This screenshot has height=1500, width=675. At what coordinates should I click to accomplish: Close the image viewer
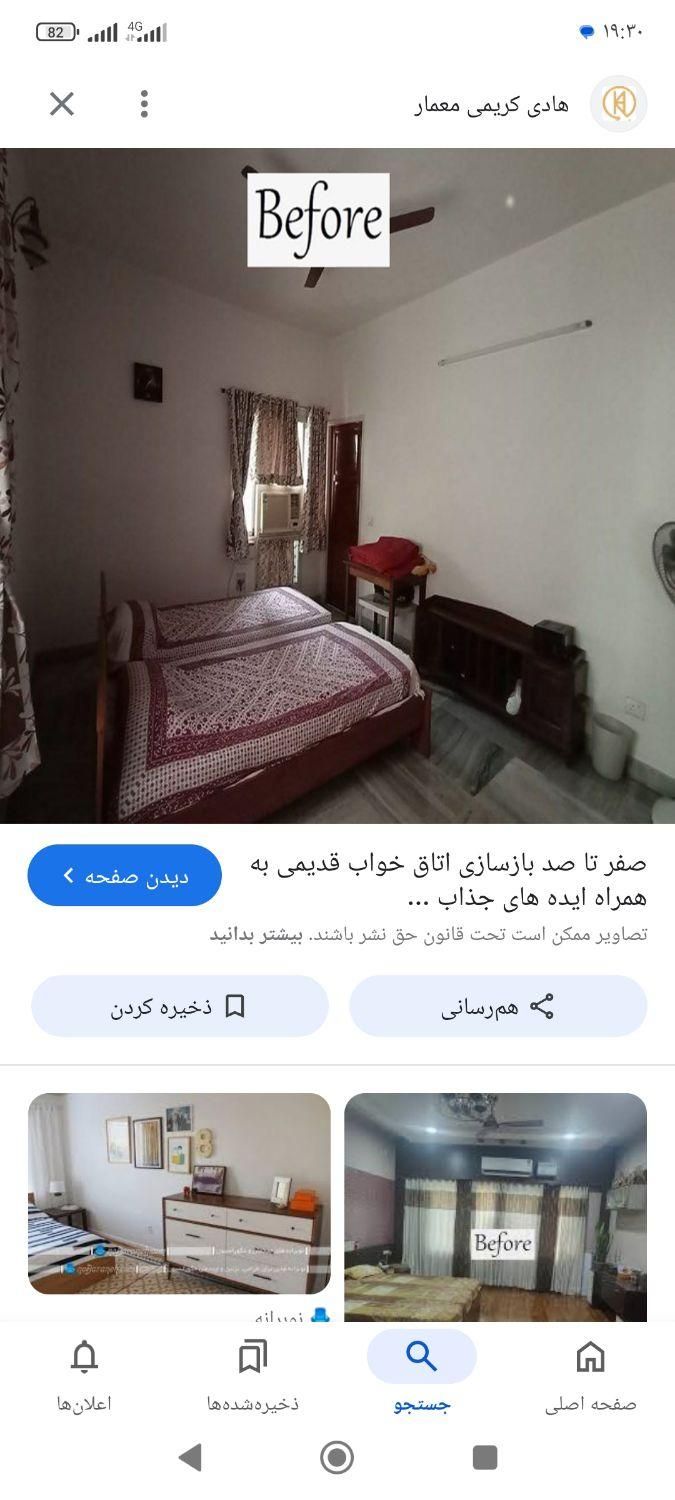click(62, 104)
